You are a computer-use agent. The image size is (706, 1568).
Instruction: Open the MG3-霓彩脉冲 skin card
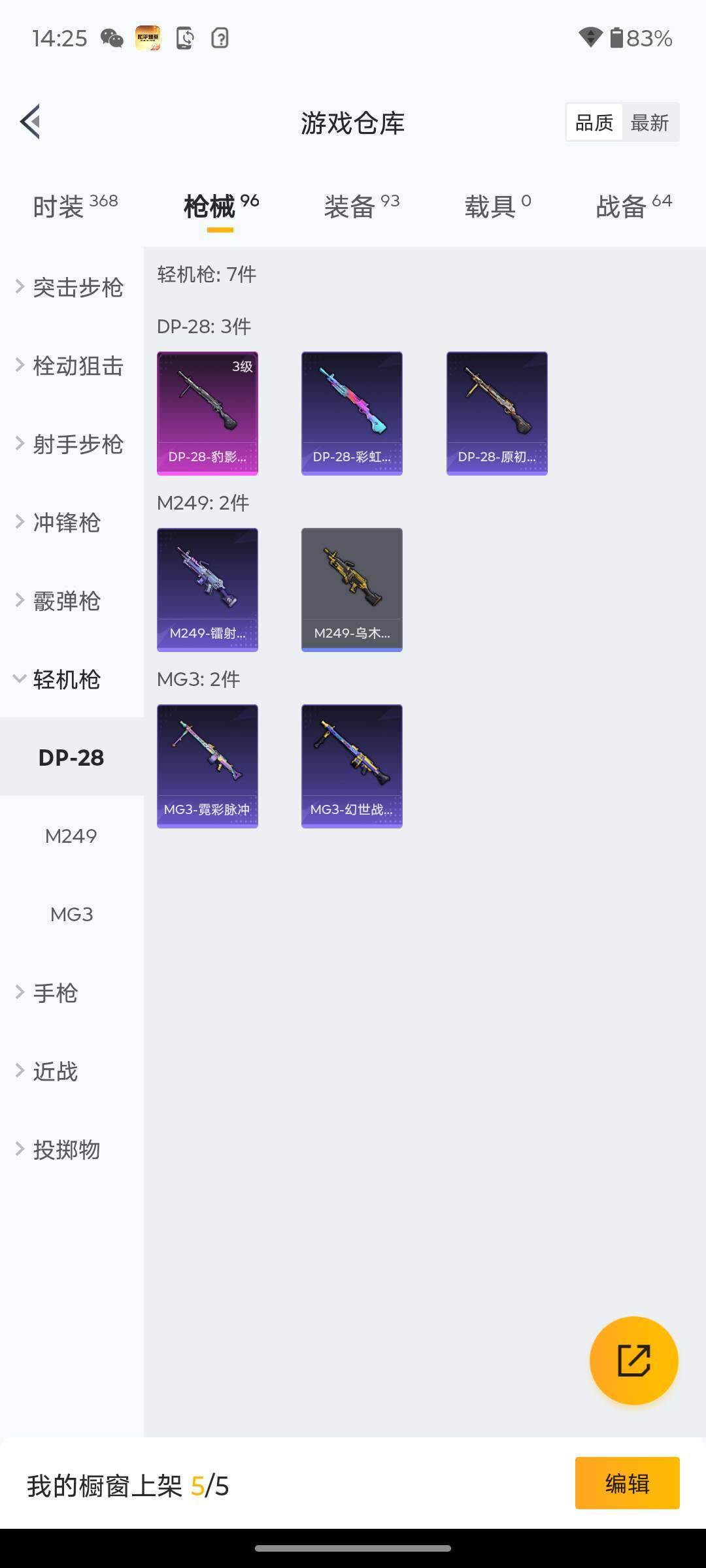pyautogui.click(x=207, y=766)
